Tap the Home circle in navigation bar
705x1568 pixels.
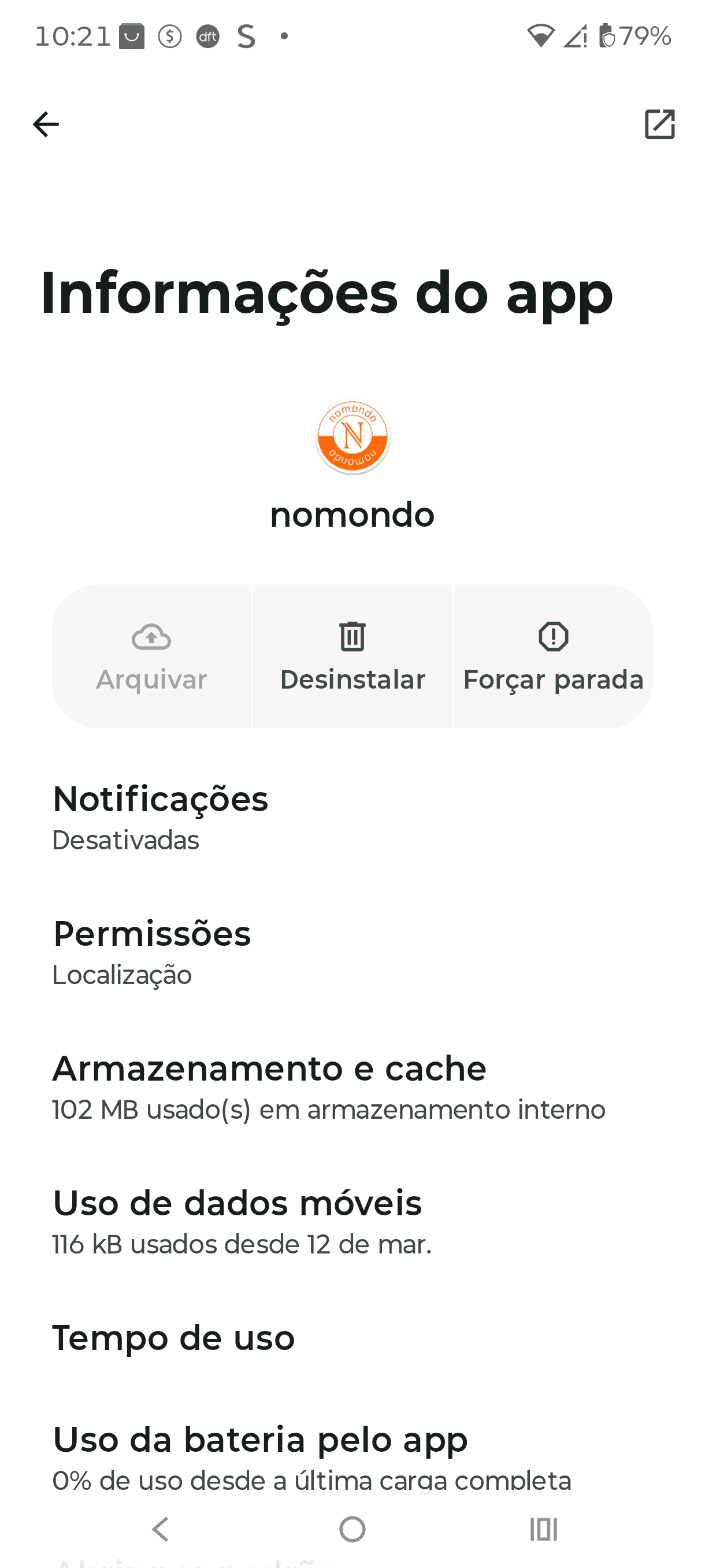352,1530
